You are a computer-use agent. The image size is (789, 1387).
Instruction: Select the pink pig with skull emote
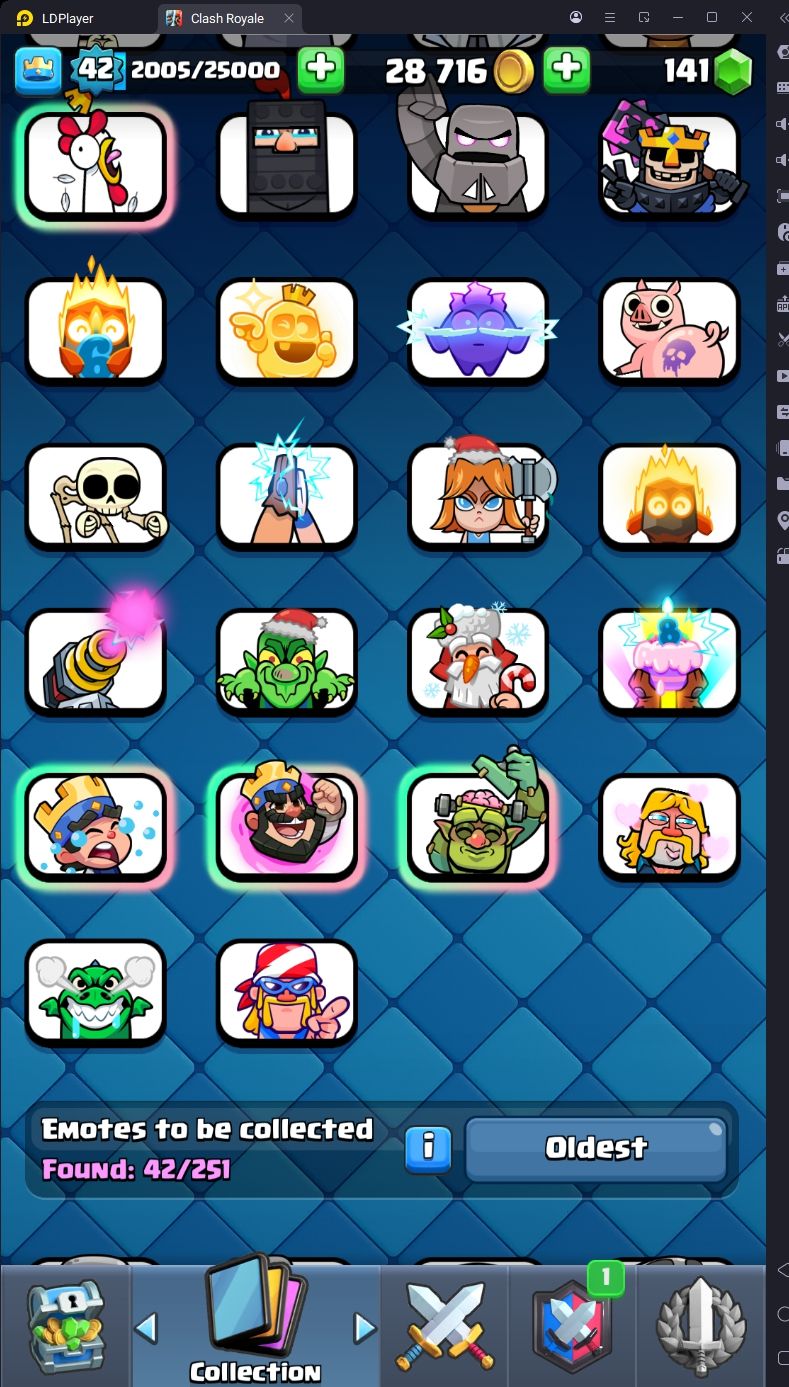click(x=670, y=331)
